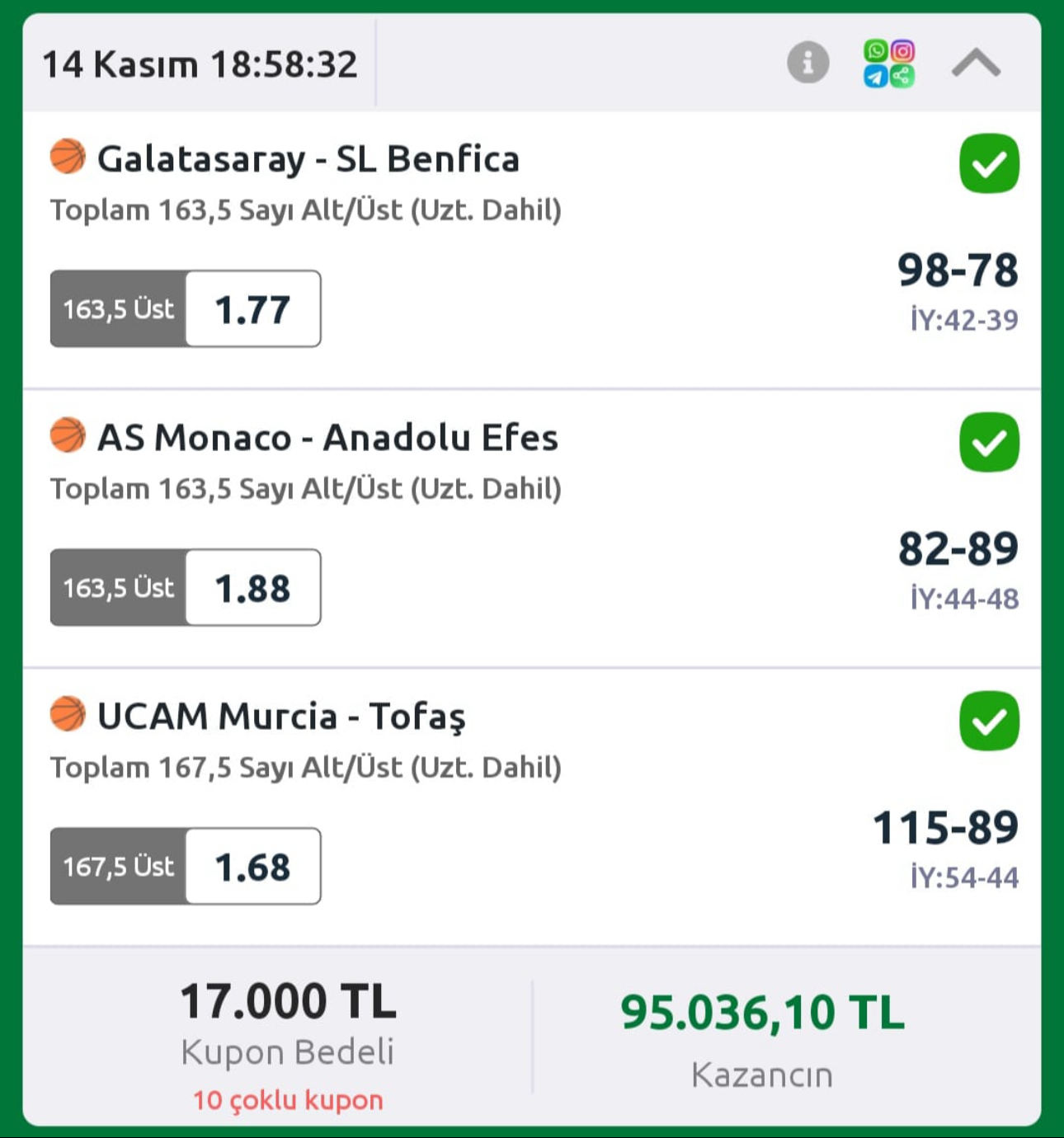Open the UCAM Murcia - Tofaş match

(280, 716)
